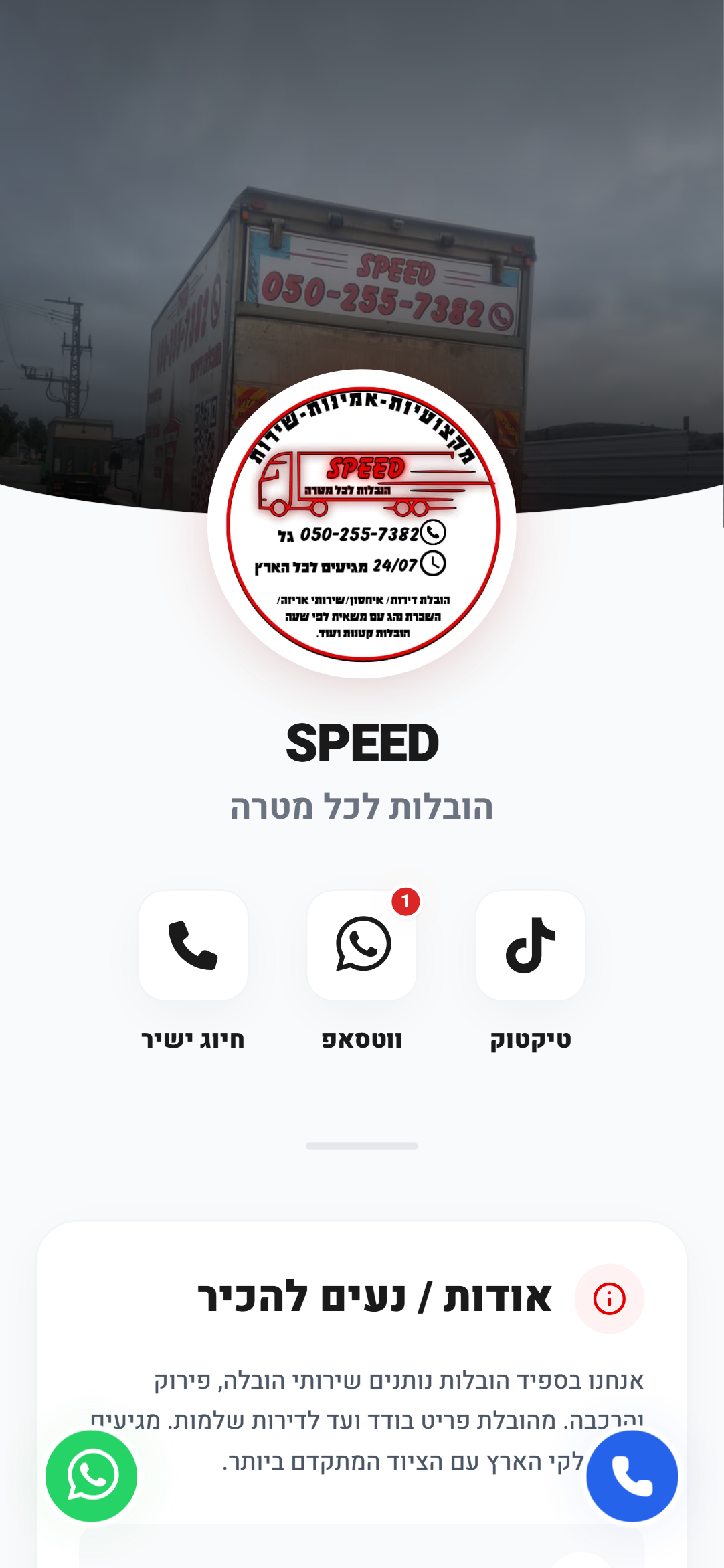Tap the circular SPEED company logo
Image resolution: width=724 pixels, height=1568 pixels.
click(x=361, y=522)
